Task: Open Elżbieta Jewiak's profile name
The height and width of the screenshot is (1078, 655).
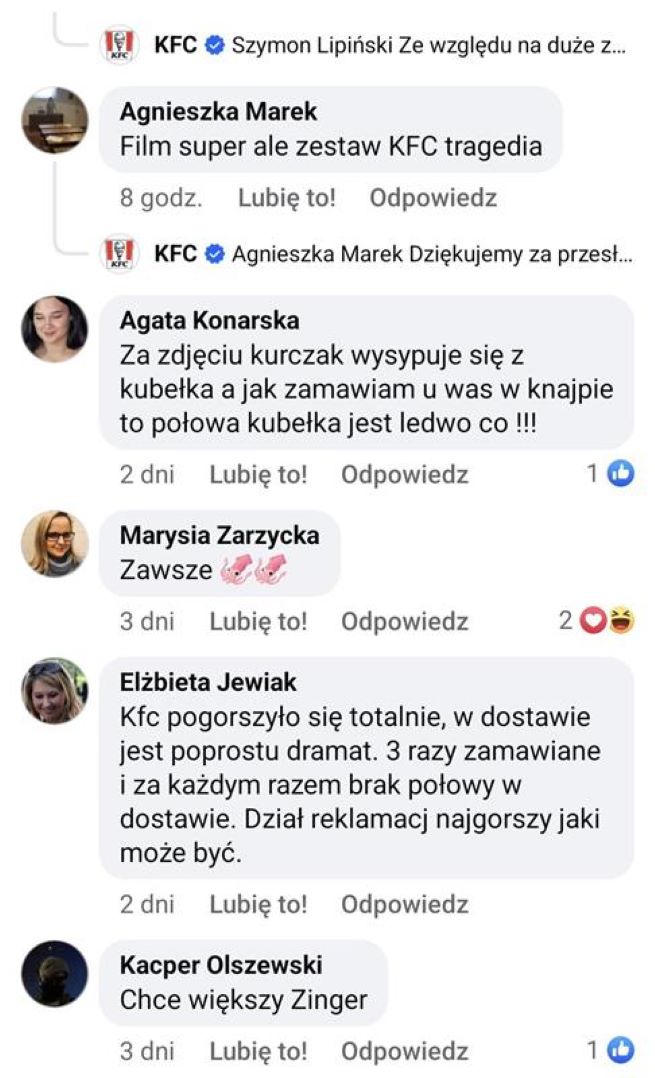Action: 208,683
